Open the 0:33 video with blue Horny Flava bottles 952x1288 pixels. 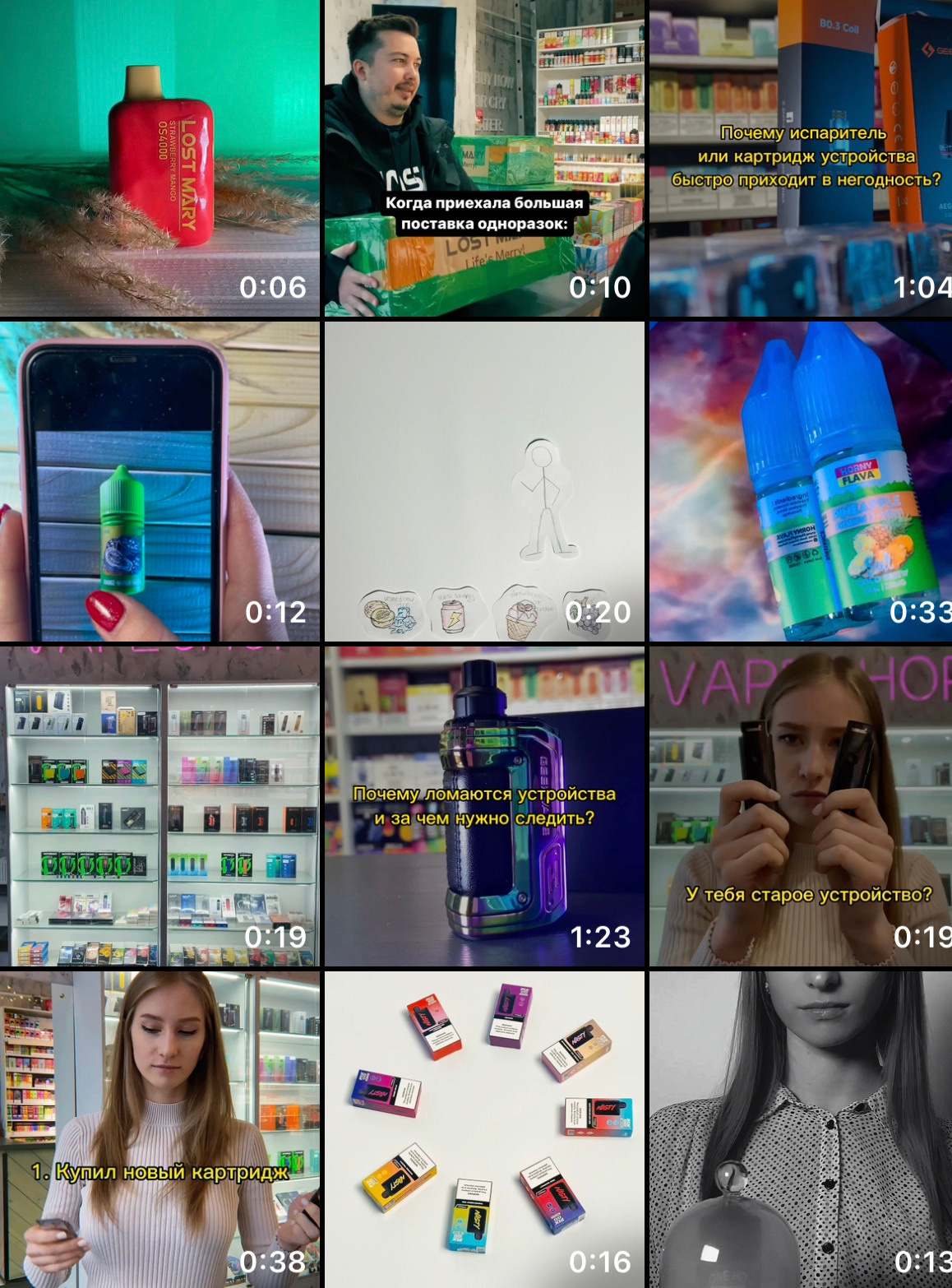click(801, 481)
